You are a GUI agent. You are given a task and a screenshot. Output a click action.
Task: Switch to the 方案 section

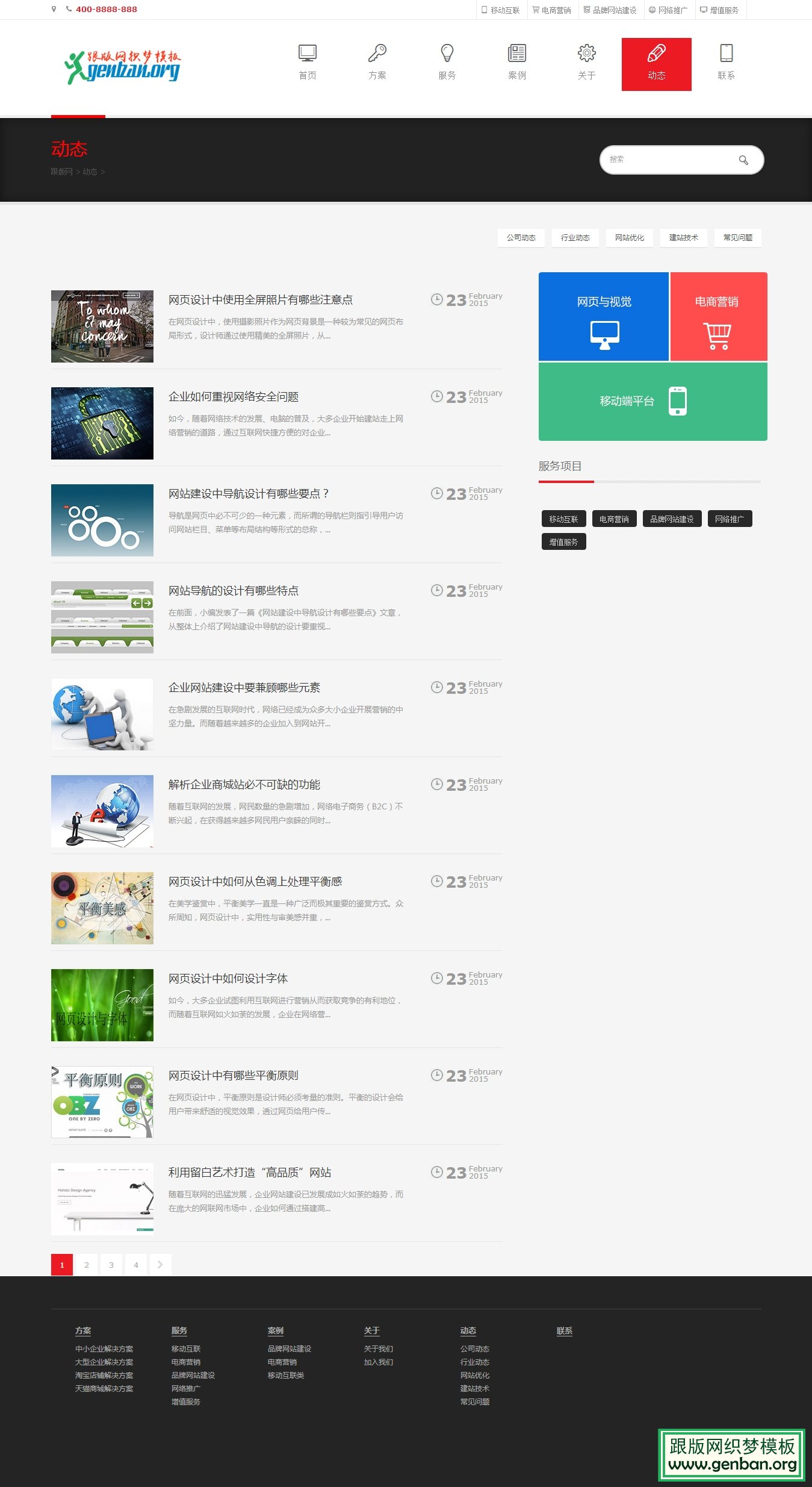tap(377, 63)
